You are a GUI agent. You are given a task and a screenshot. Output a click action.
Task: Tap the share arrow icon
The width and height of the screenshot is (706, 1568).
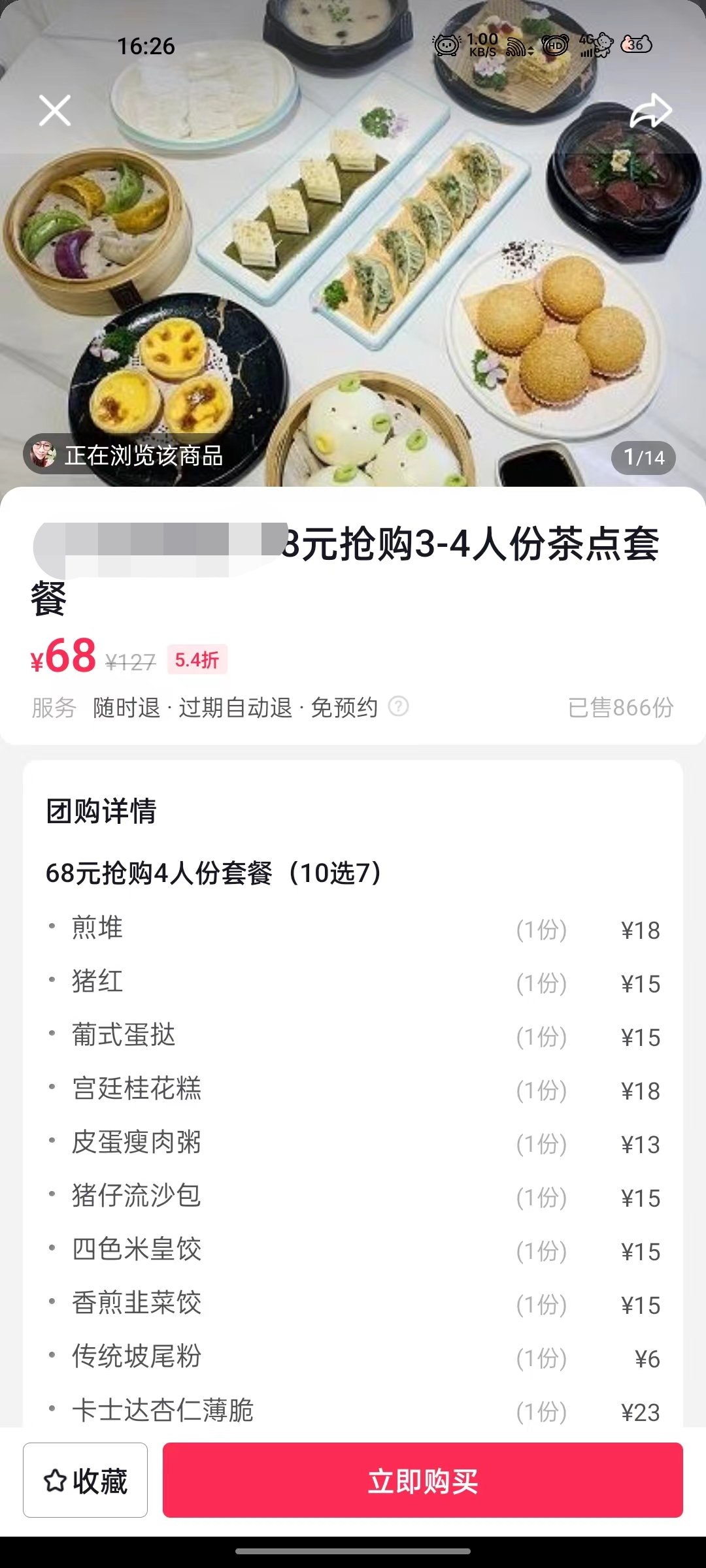[653, 110]
